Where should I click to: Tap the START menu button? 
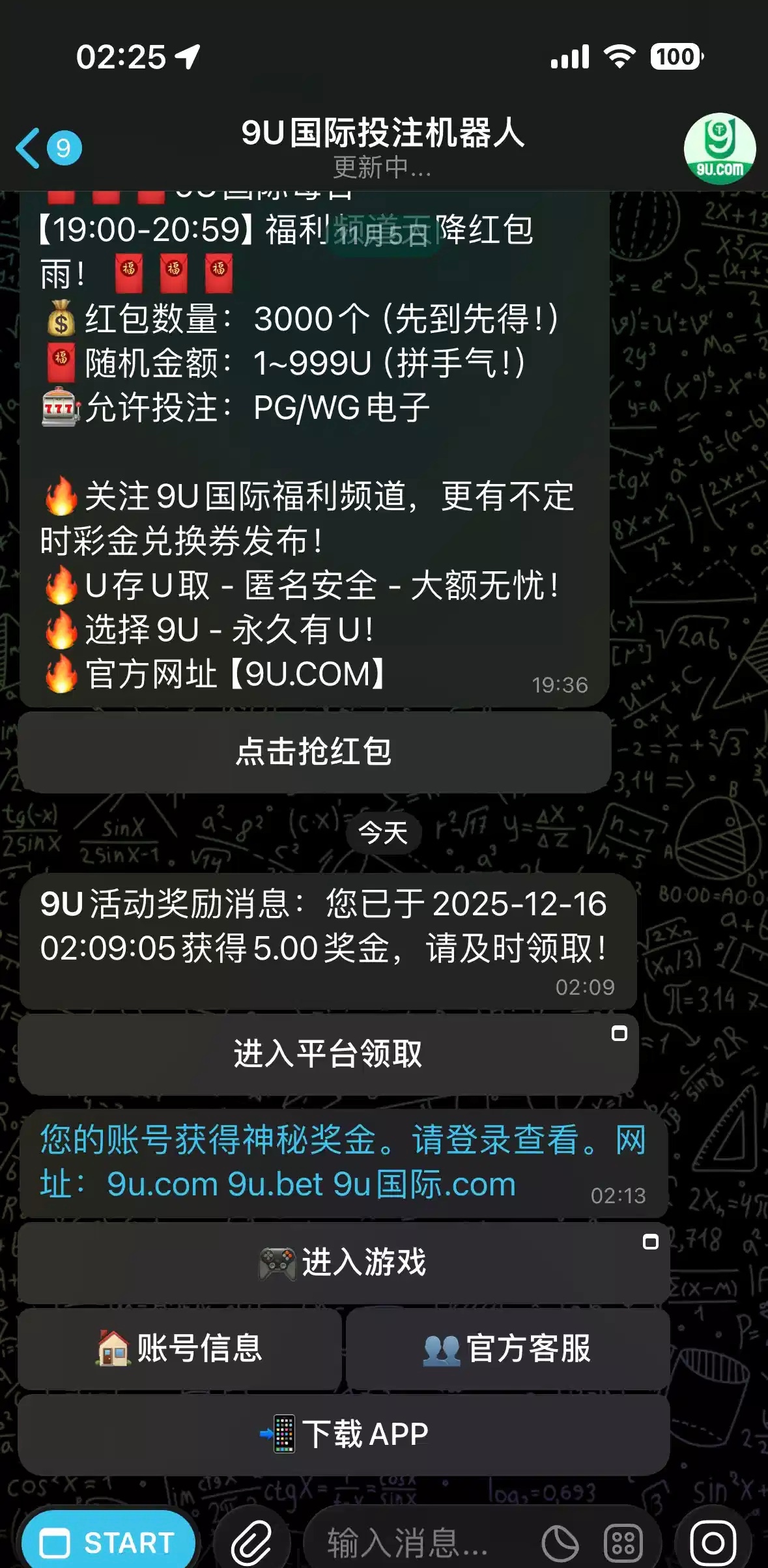click(109, 1542)
